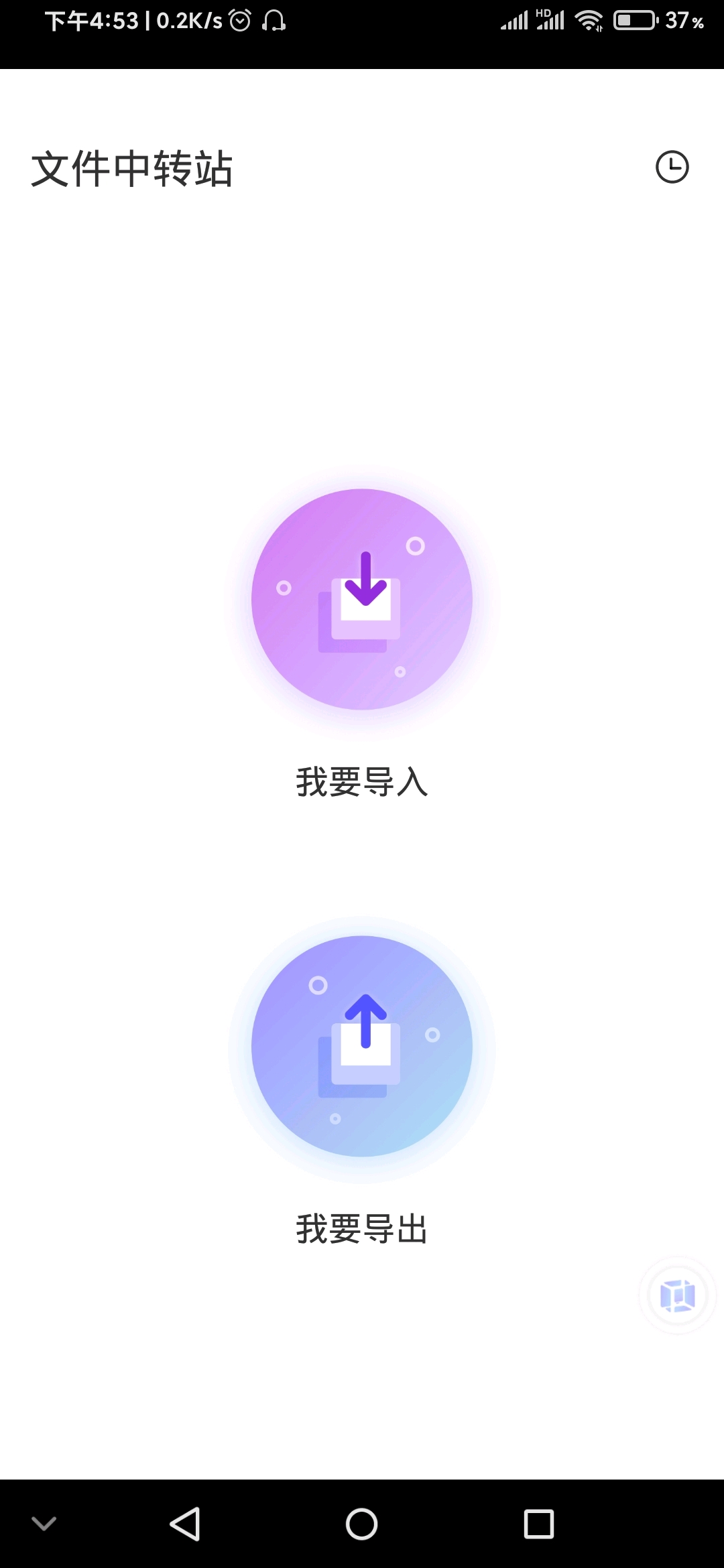Tap the 我要导入 import button

362,599
